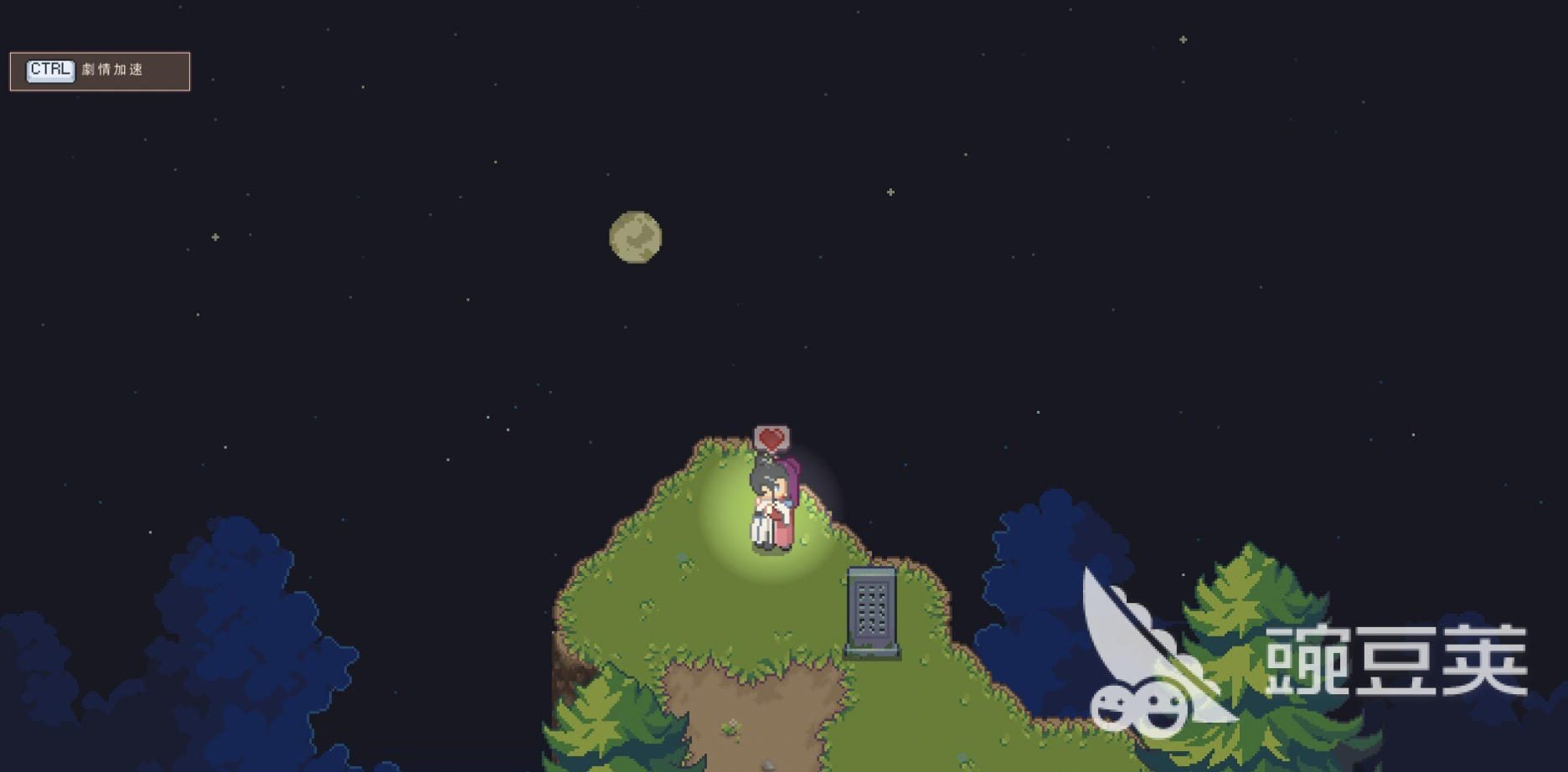Tap the CTRL 剧情加速 speed-up button
Image resolution: width=1568 pixels, height=772 pixels.
[x=100, y=71]
